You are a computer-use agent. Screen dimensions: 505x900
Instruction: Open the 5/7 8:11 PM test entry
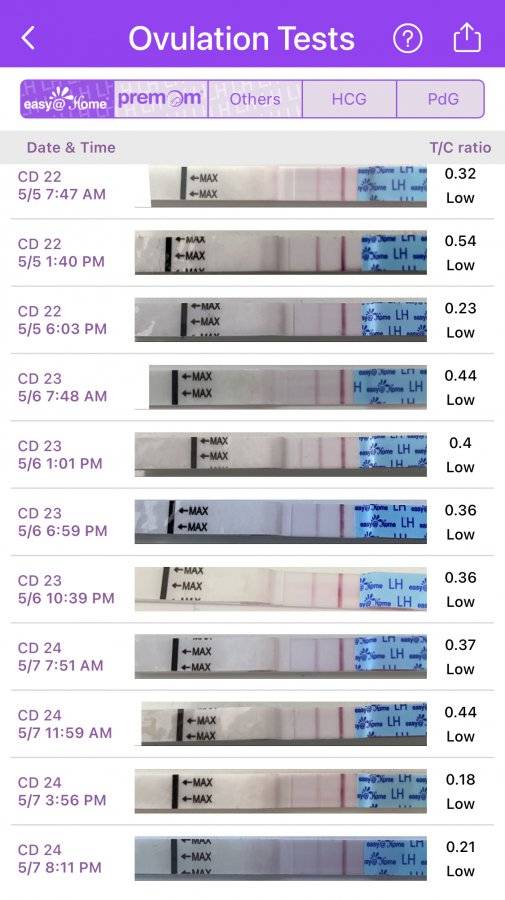click(252, 859)
